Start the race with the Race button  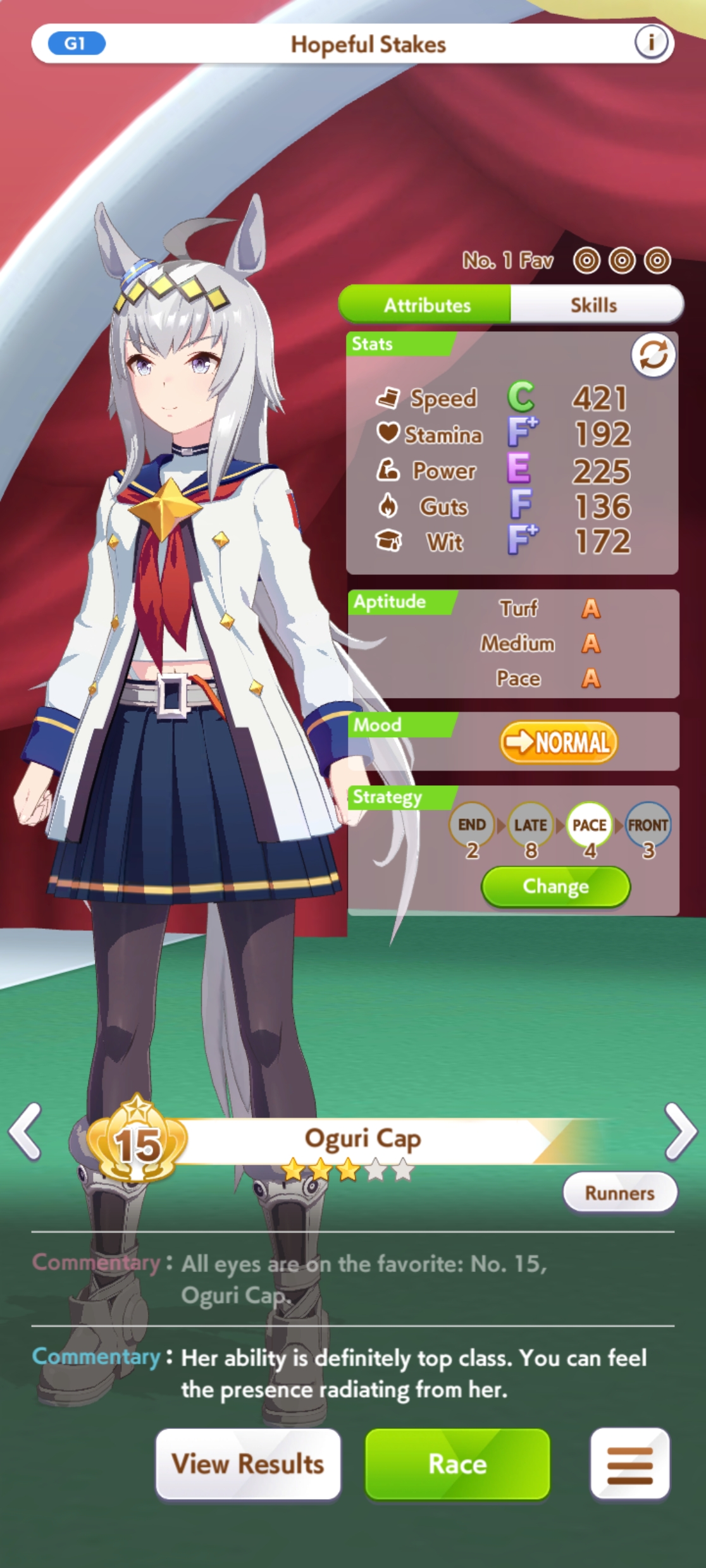point(457,1464)
